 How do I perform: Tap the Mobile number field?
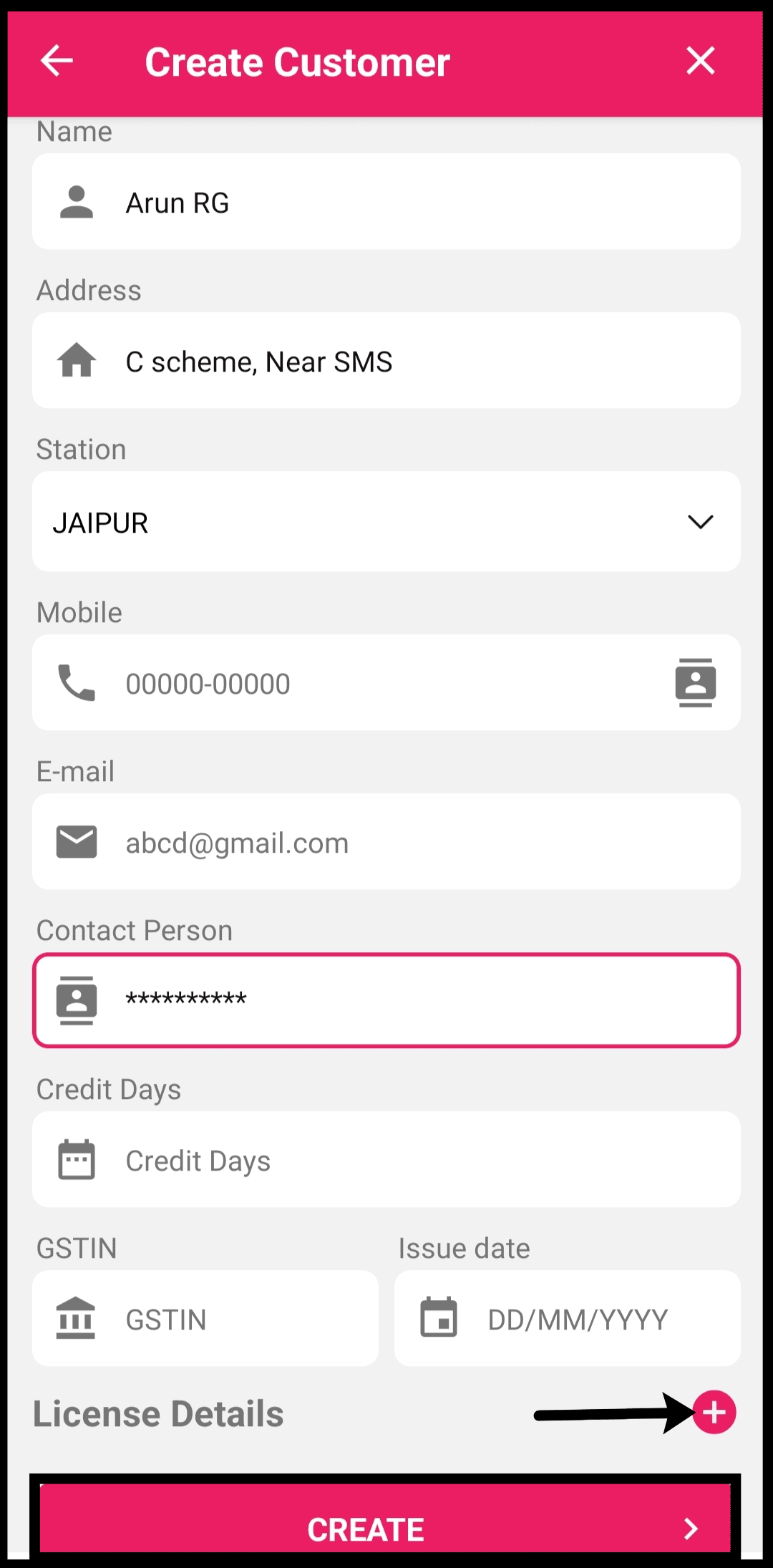coord(386,683)
